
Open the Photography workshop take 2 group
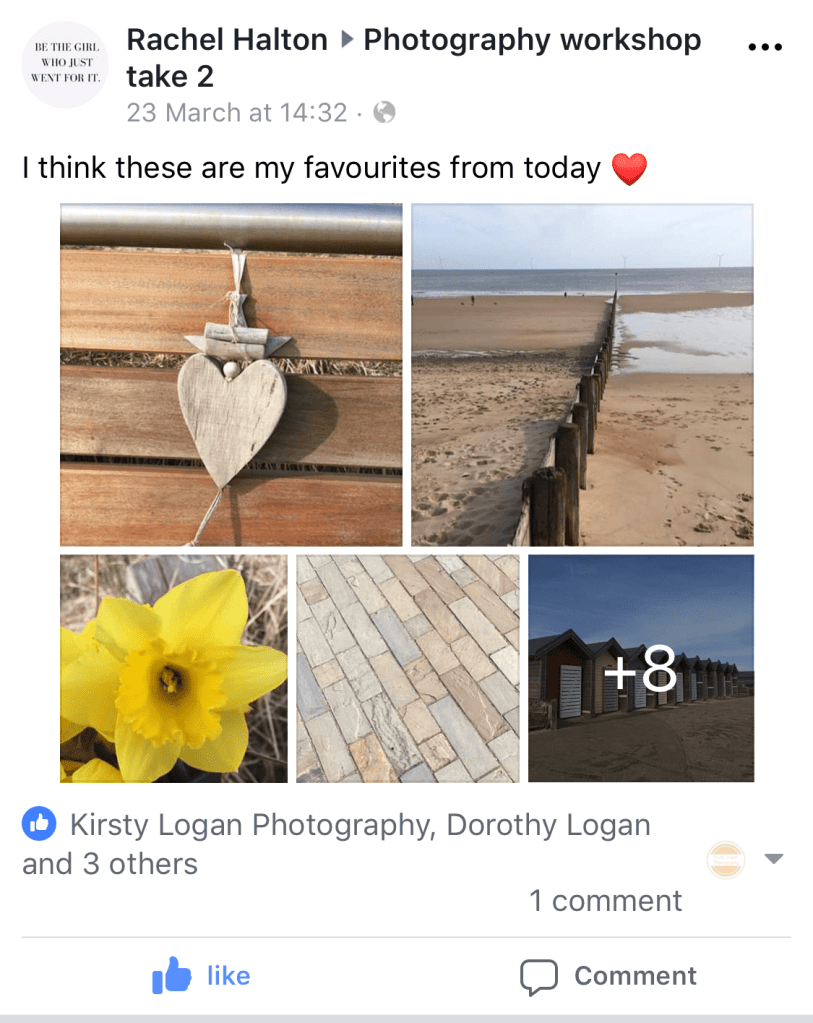[531, 41]
